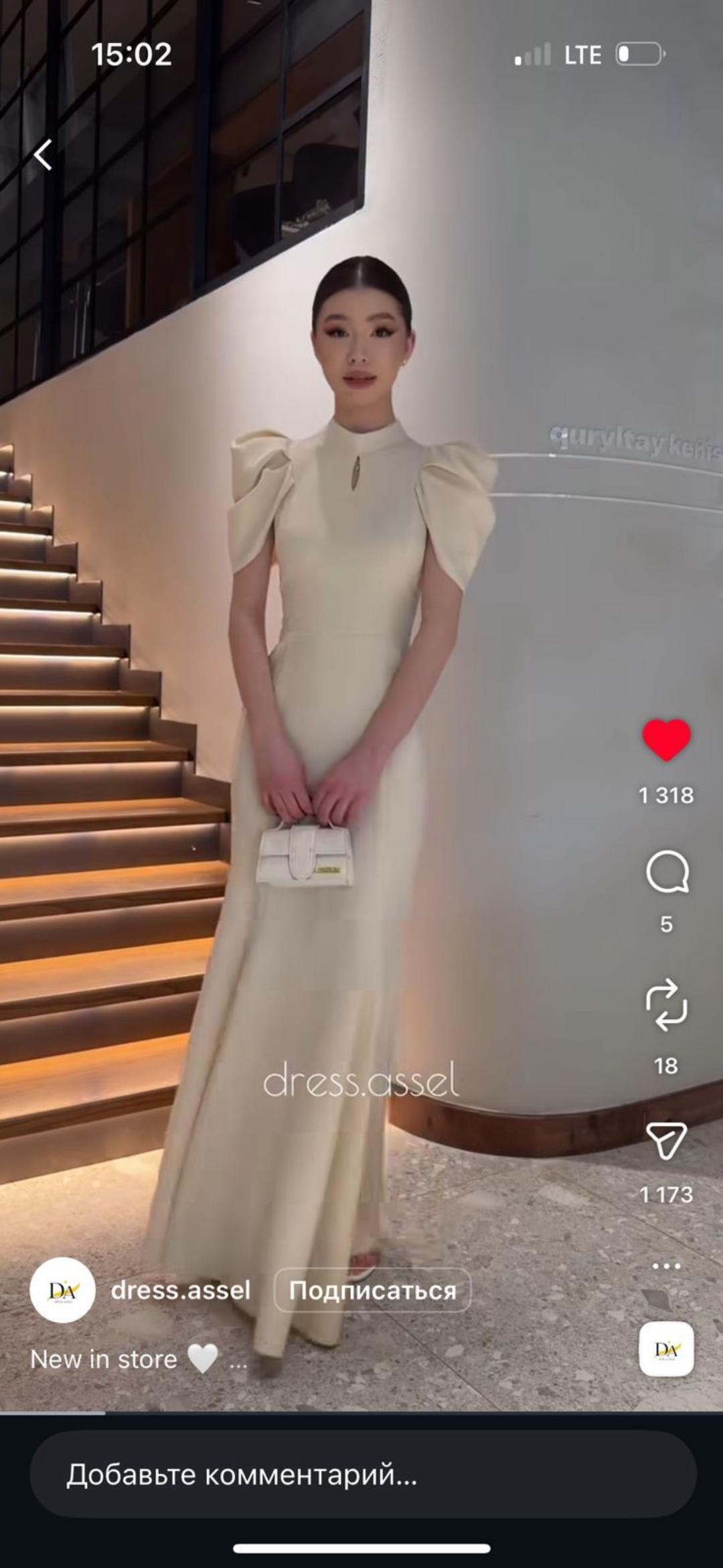Unlike the reel via the red heart
This screenshot has height=1568, width=723.
coord(666,740)
